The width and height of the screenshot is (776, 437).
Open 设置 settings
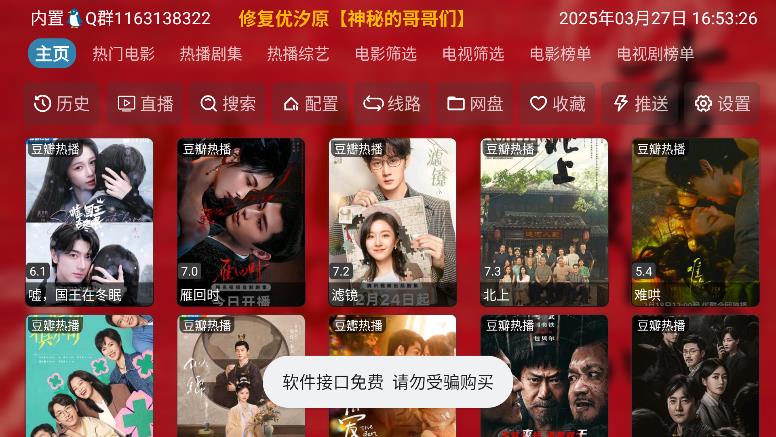pyautogui.click(x=722, y=103)
